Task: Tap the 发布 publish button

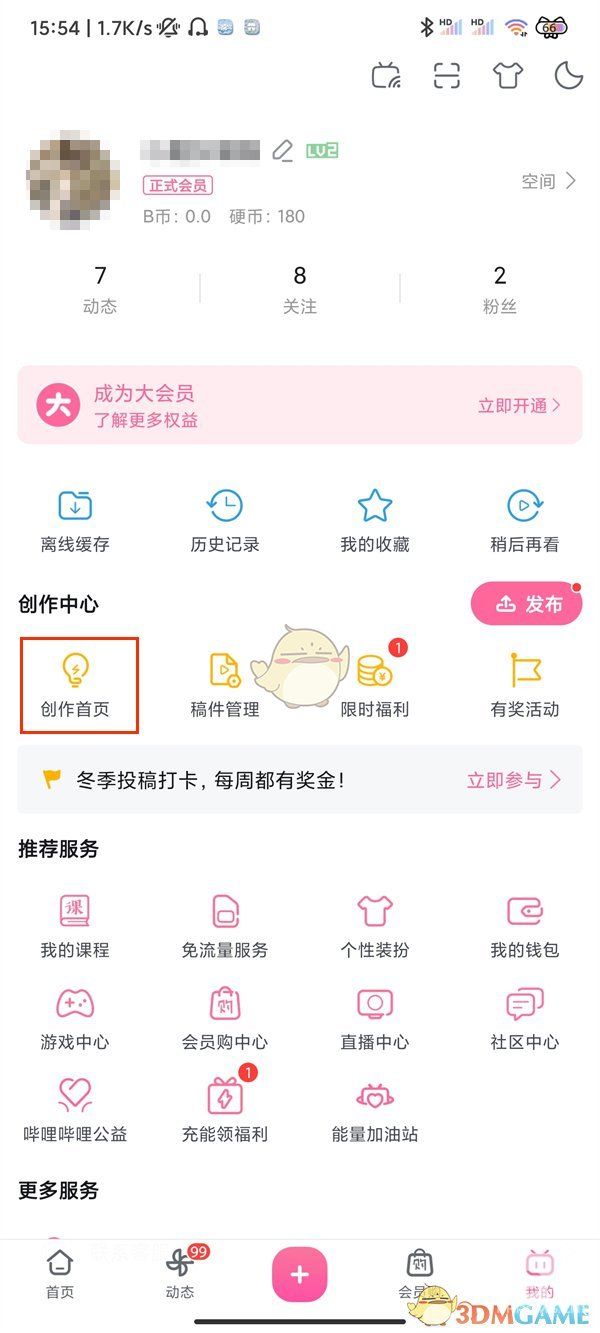Action: coord(527,604)
